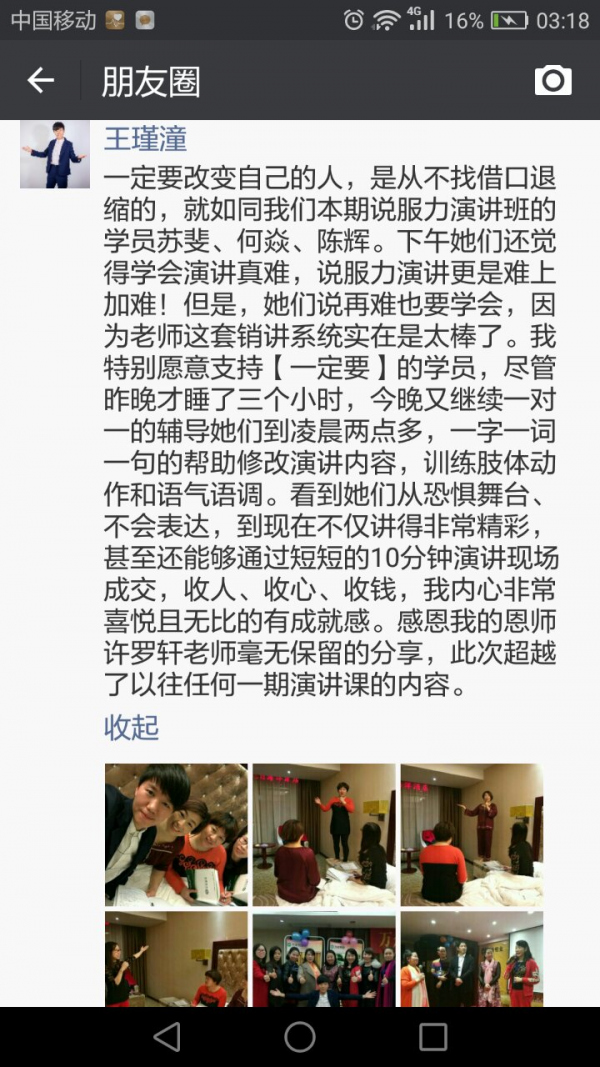600x1067 pixels.
Task: Open the last photo in second row
Action: (471, 958)
